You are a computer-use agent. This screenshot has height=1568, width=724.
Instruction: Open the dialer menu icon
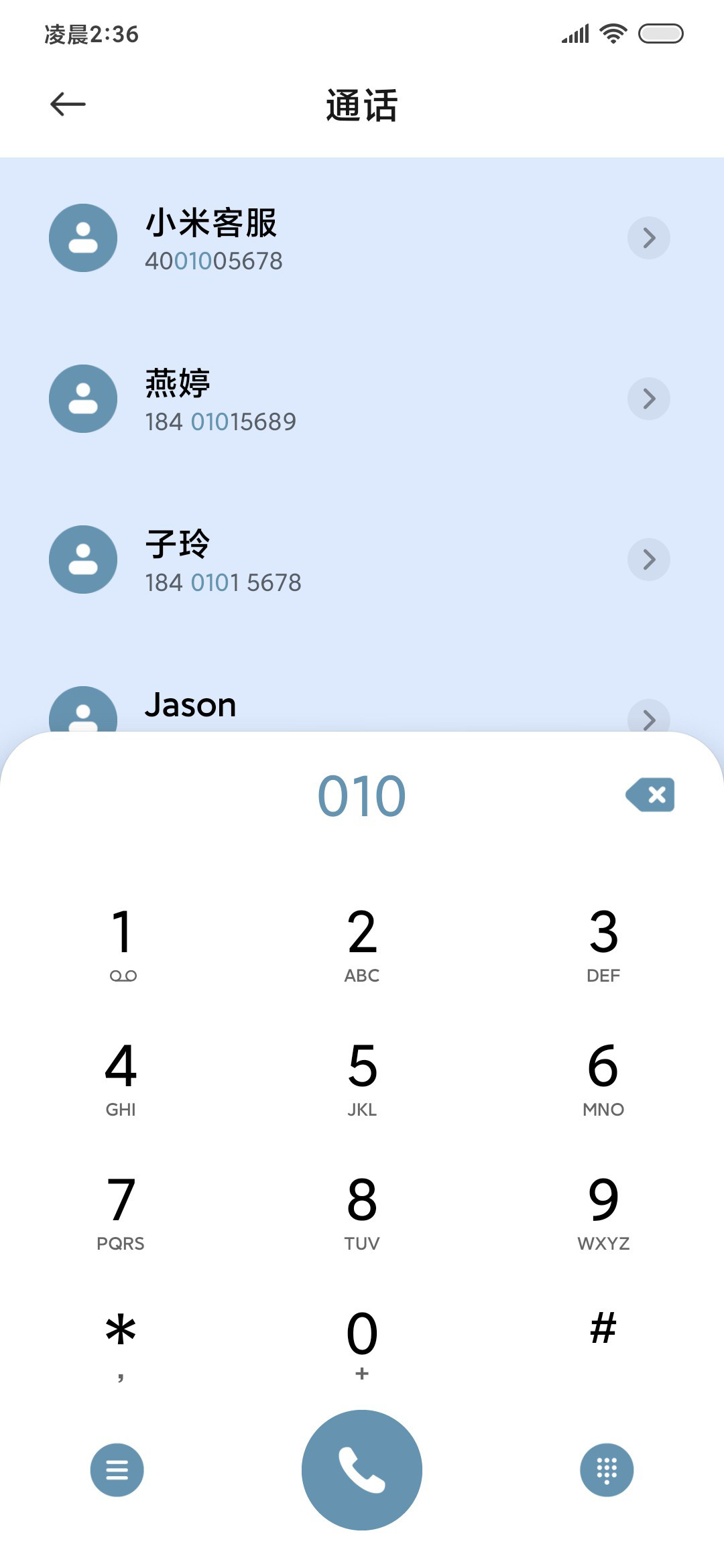click(117, 1470)
